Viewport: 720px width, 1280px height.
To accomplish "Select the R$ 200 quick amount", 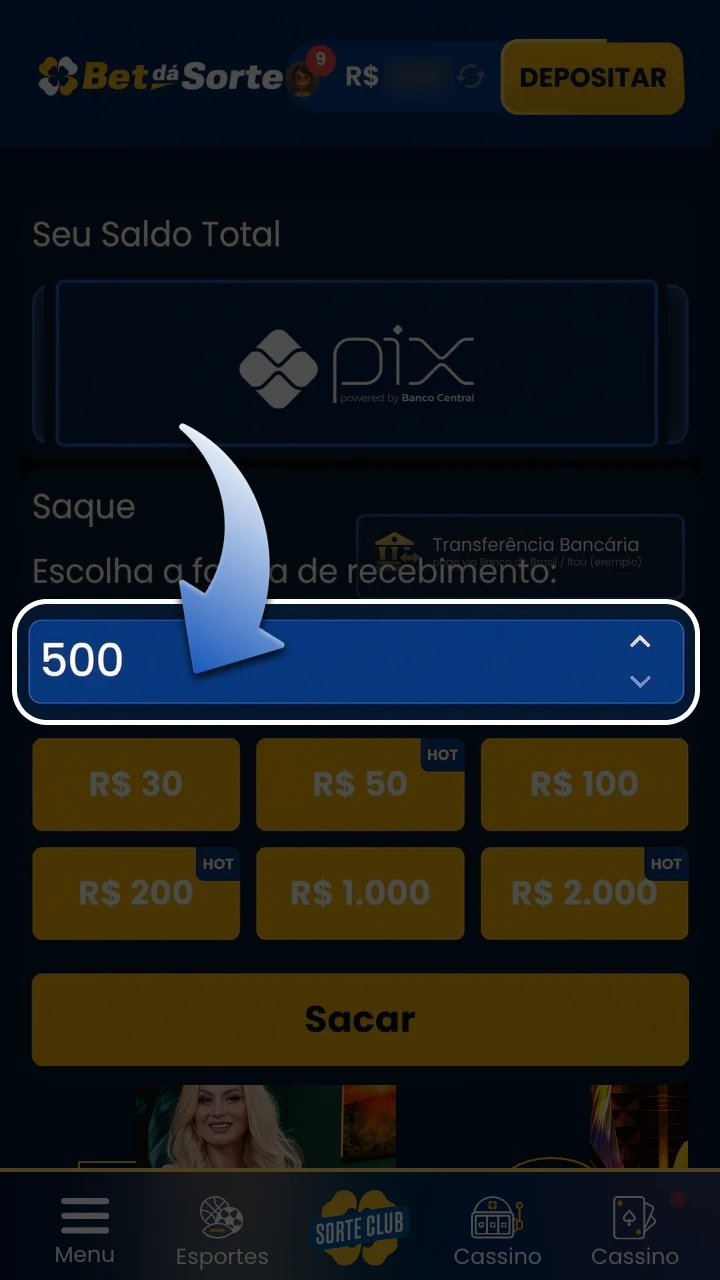I will click(136, 893).
